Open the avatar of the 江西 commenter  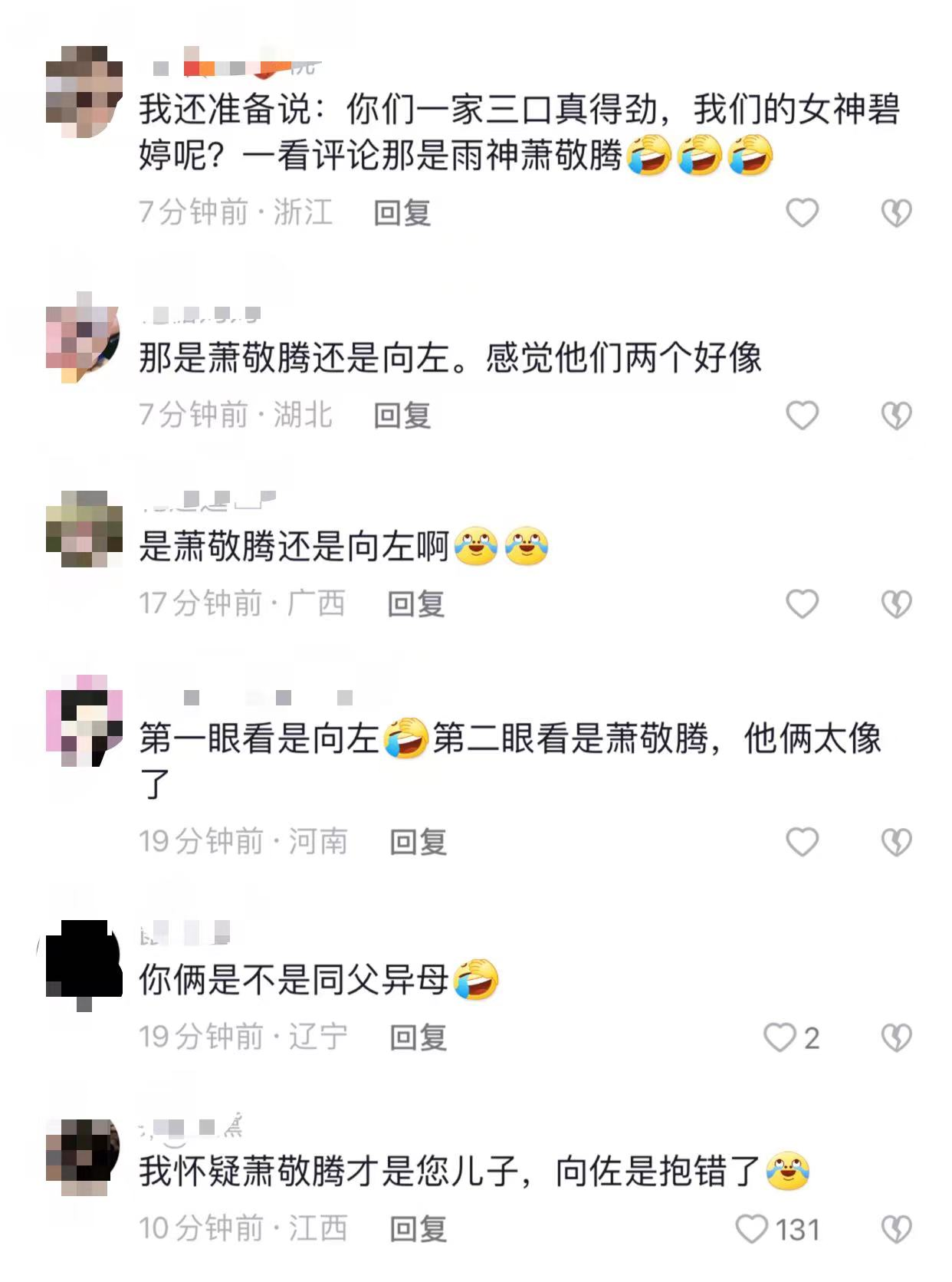pyautogui.click(x=84, y=1157)
